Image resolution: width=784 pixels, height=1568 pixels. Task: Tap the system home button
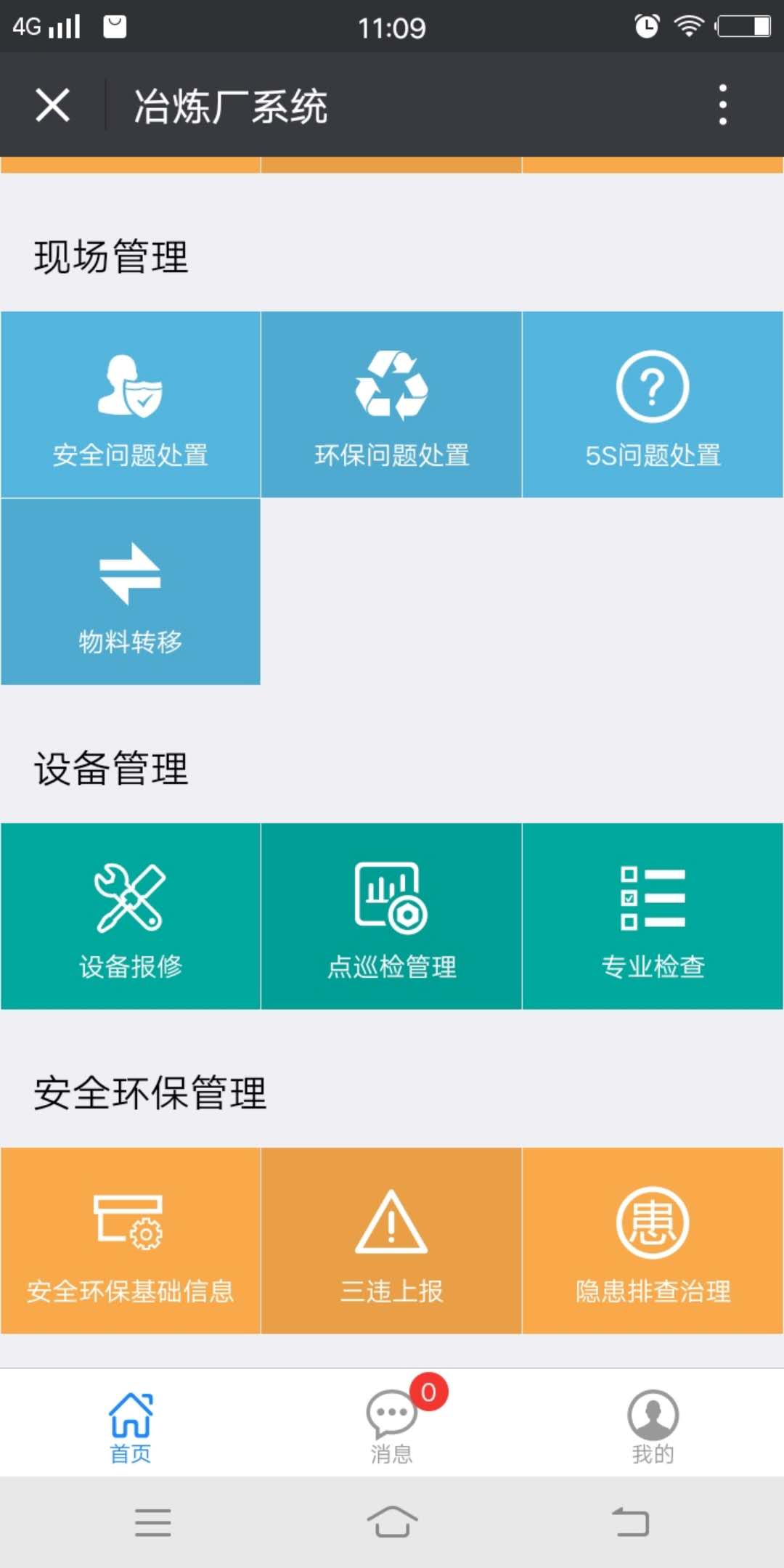pos(392,1522)
